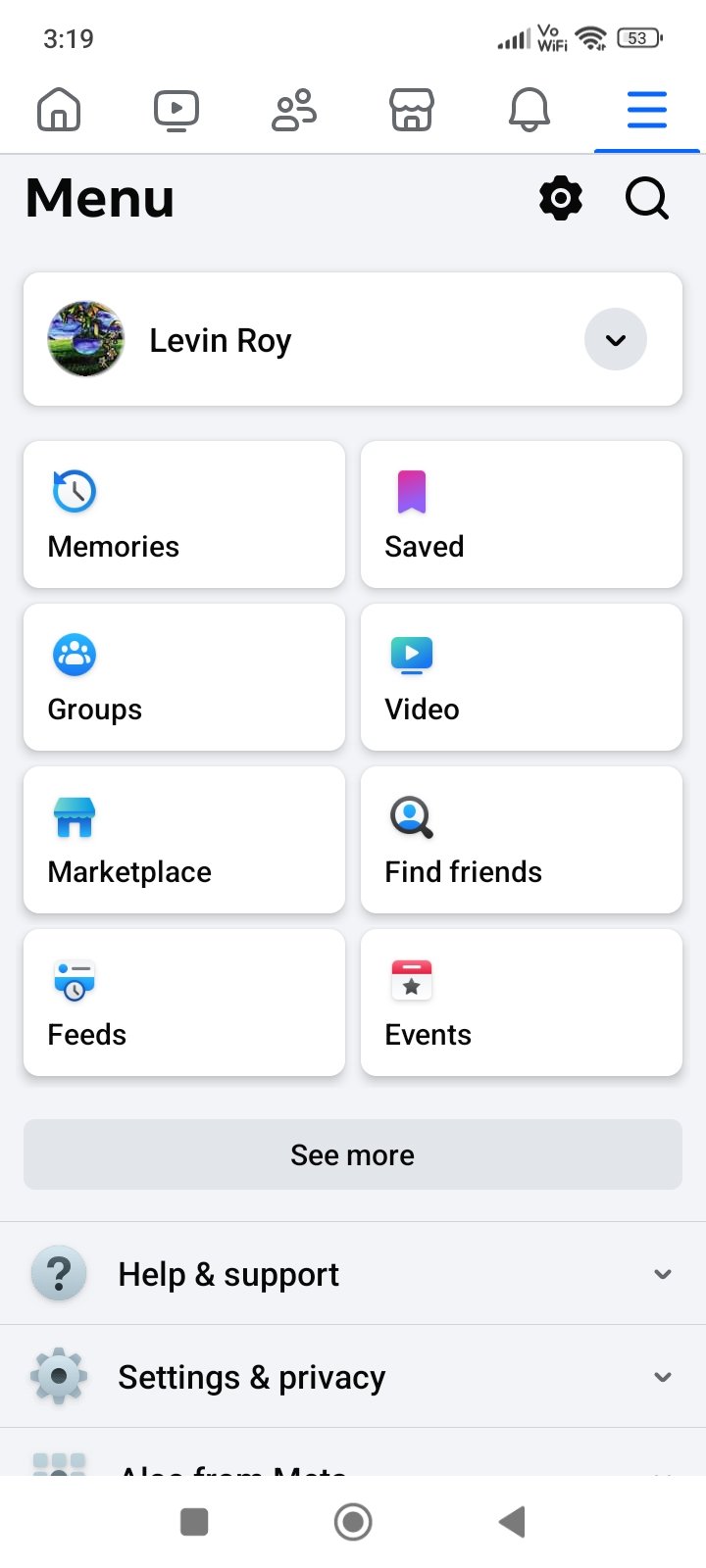View Saved items

pyautogui.click(x=522, y=514)
